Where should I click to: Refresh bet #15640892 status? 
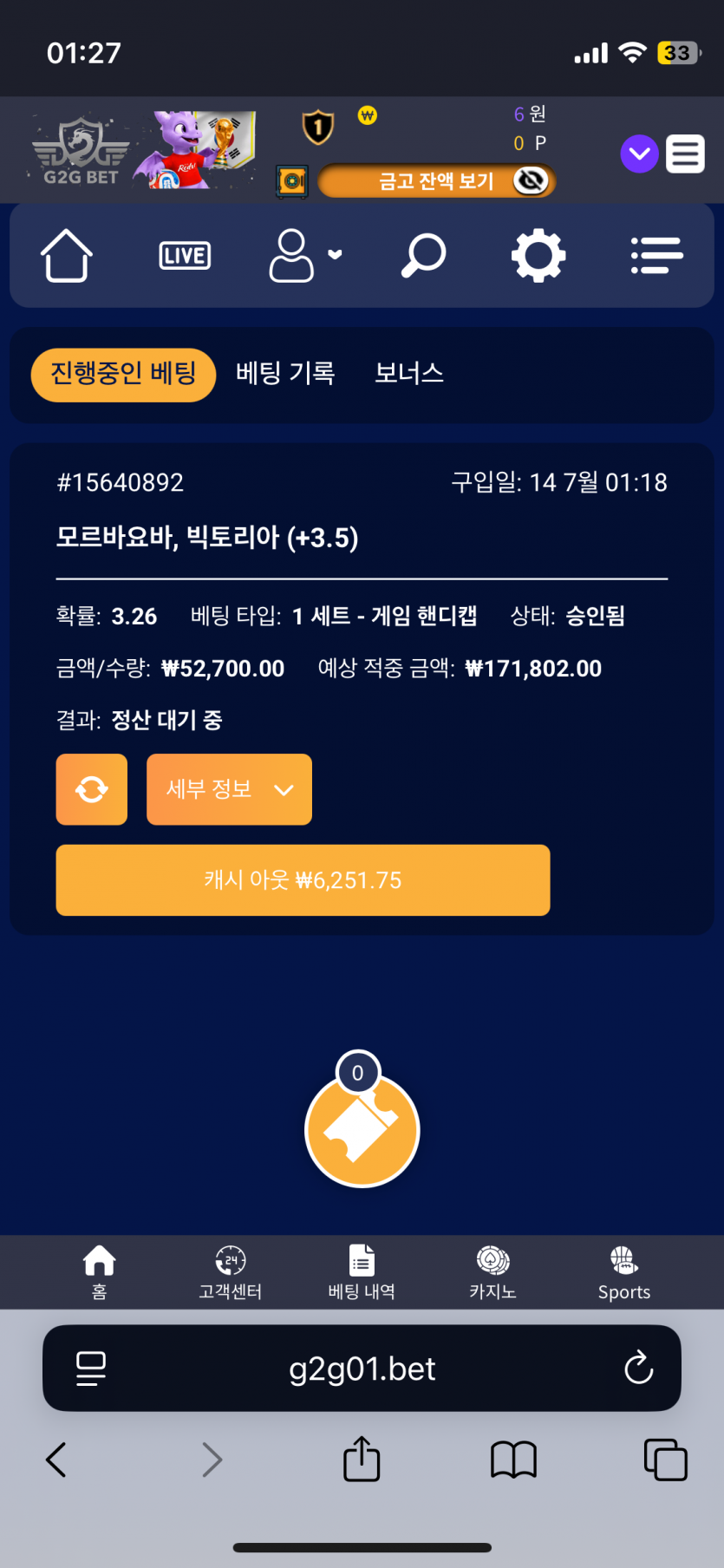click(x=92, y=789)
